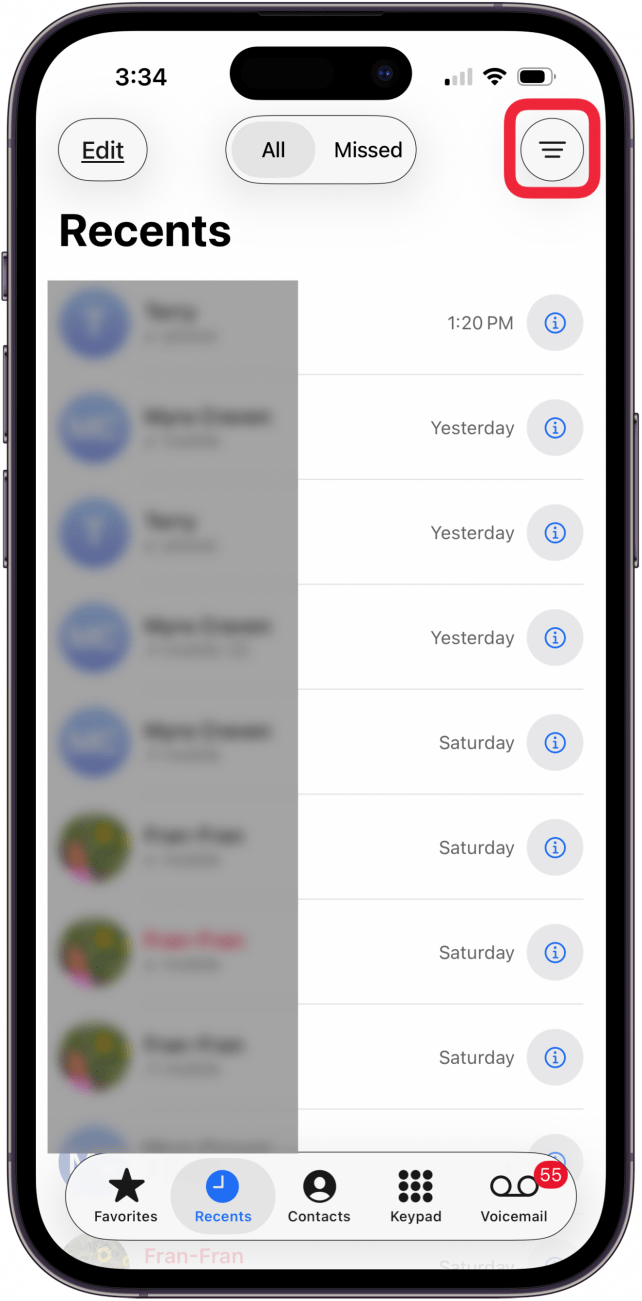
Task: Open the filter menu icon
Action: (x=552, y=150)
